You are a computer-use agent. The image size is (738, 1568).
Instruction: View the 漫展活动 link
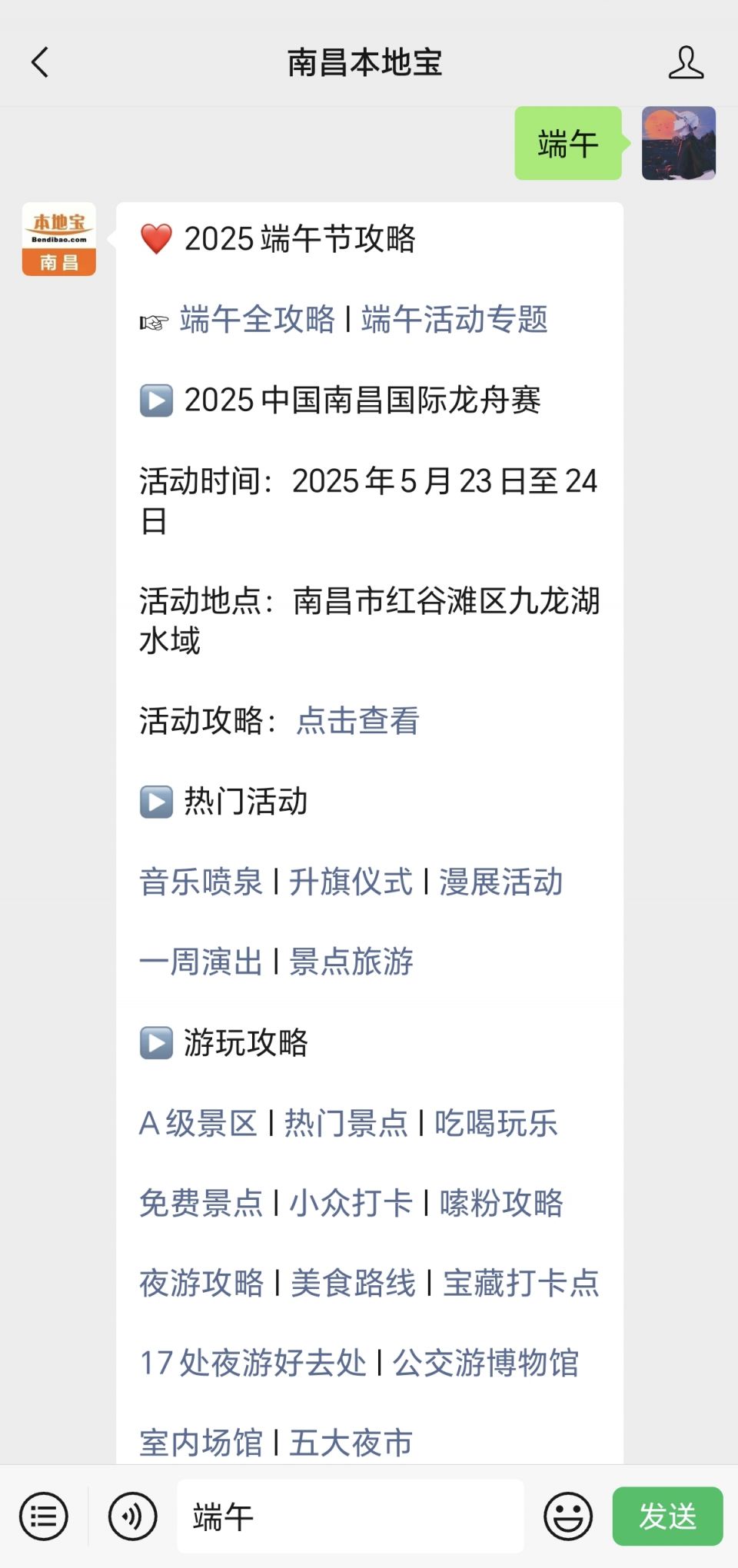tap(501, 882)
